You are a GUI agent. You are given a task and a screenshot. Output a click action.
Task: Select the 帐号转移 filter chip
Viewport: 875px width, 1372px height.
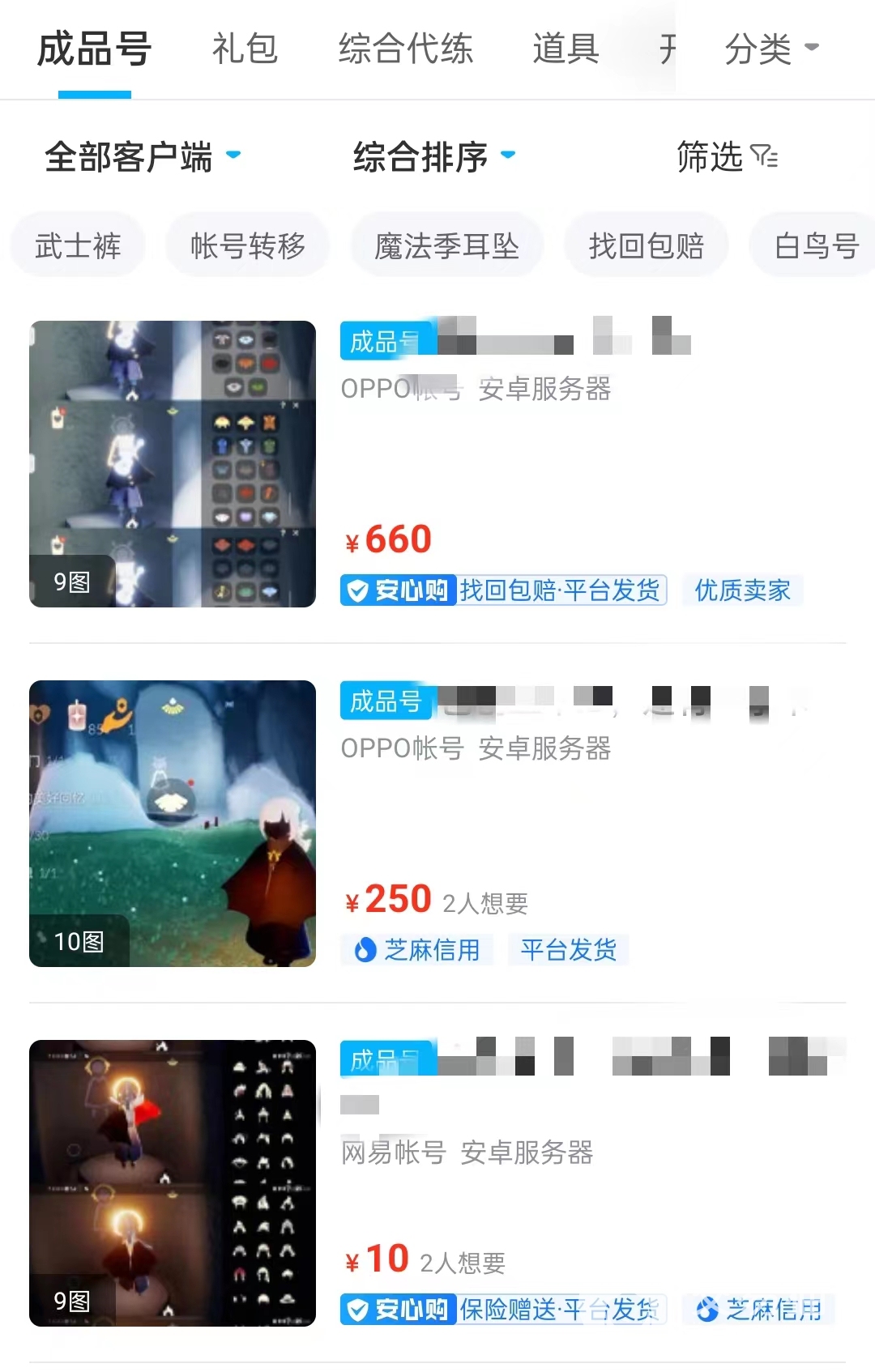(248, 245)
